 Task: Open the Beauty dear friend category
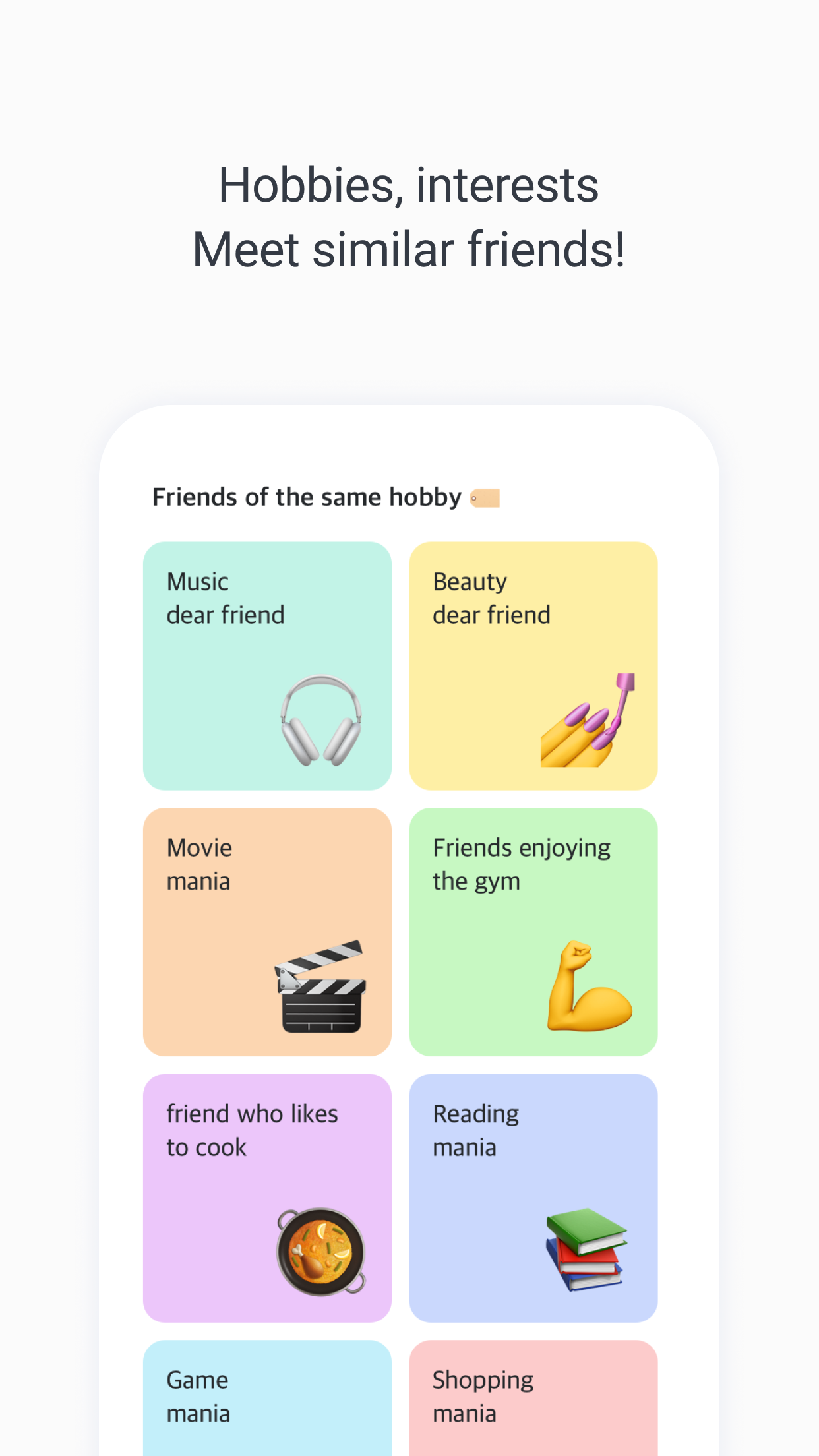(x=533, y=665)
